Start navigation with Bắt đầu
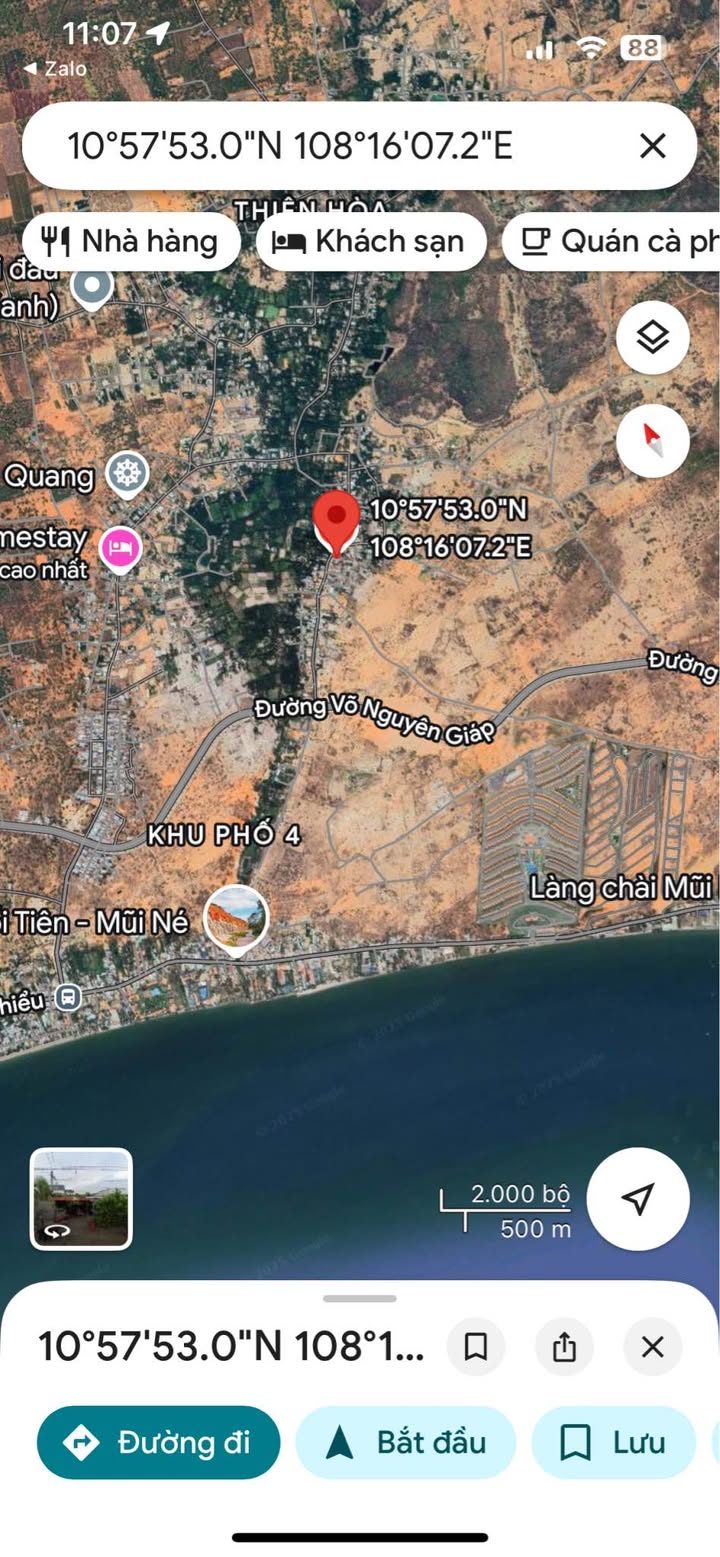This screenshot has width=720, height=1557. click(x=406, y=1442)
